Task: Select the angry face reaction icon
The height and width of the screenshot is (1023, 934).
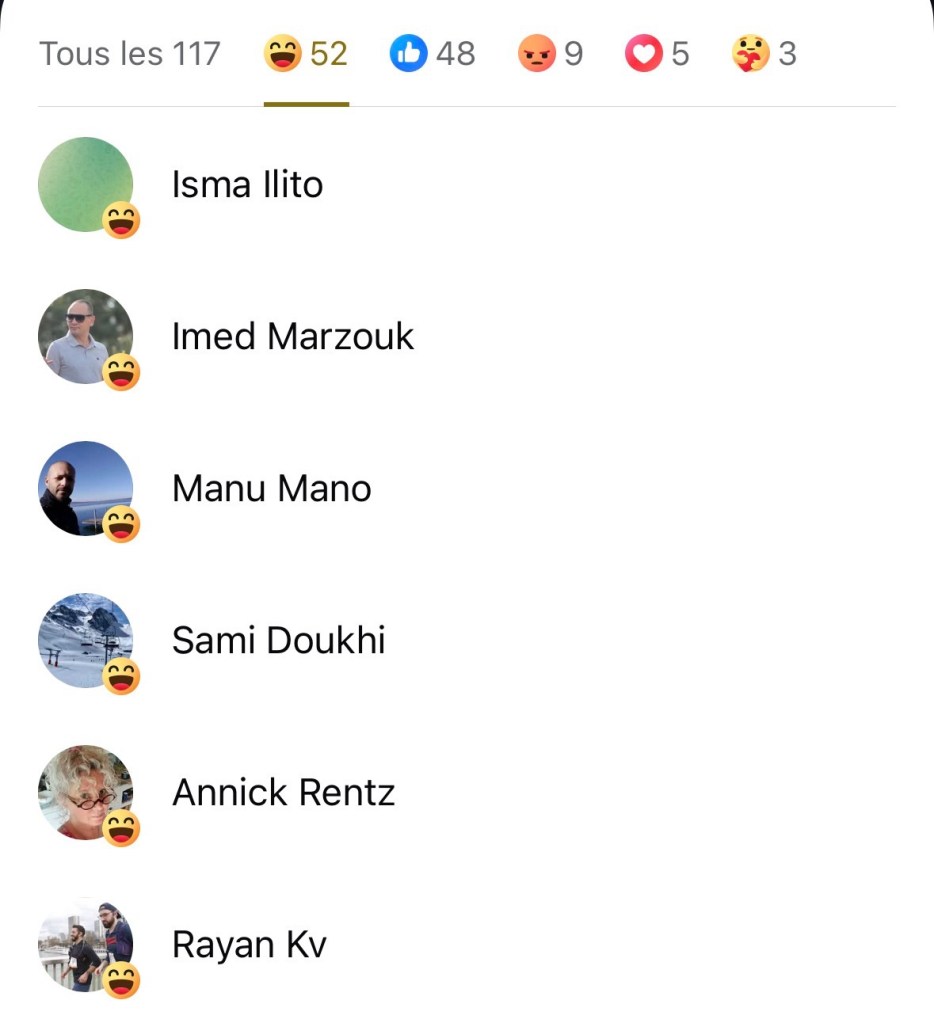Action: click(537, 54)
